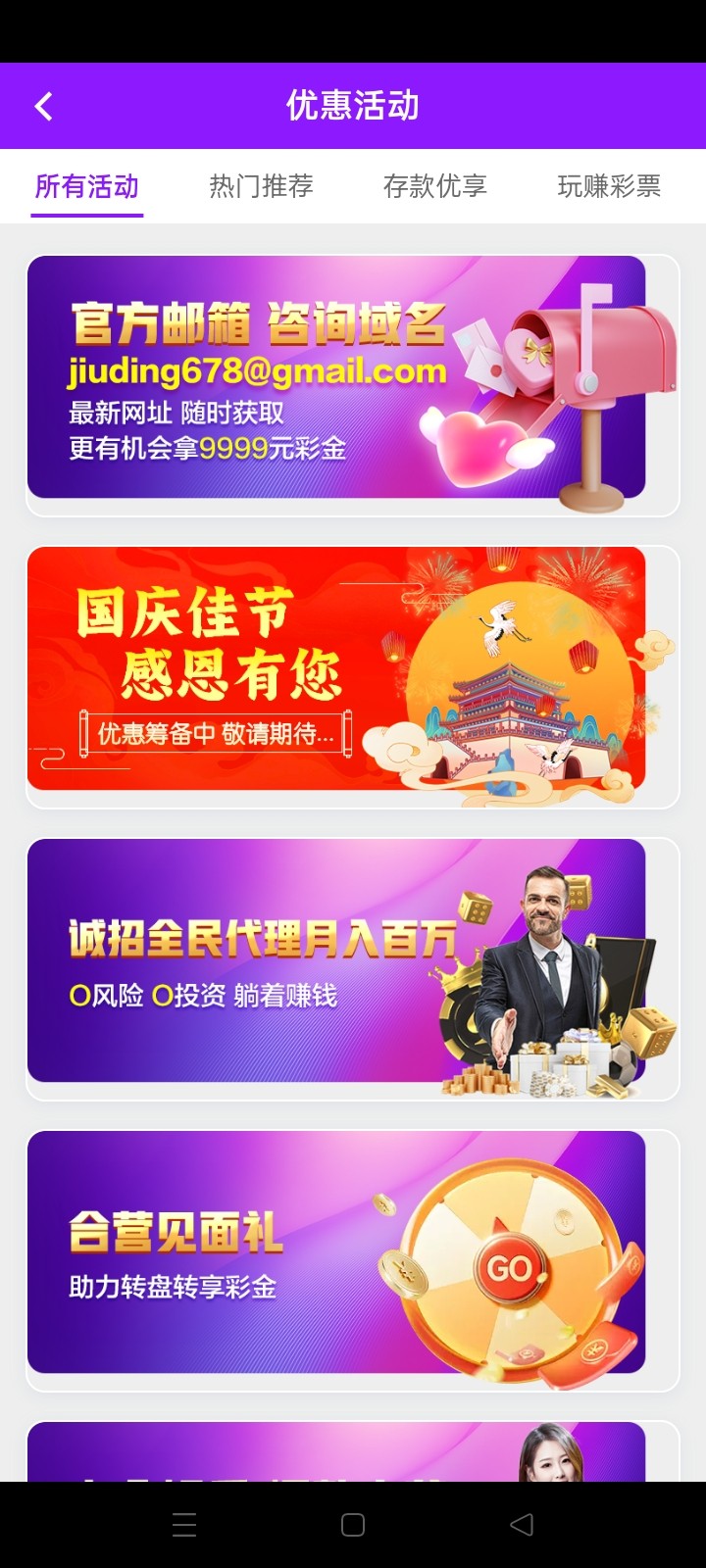Open the 官方邮箱 咨询域名 promotion banner
The width and height of the screenshot is (706, 1568).
tap(336, 378)
